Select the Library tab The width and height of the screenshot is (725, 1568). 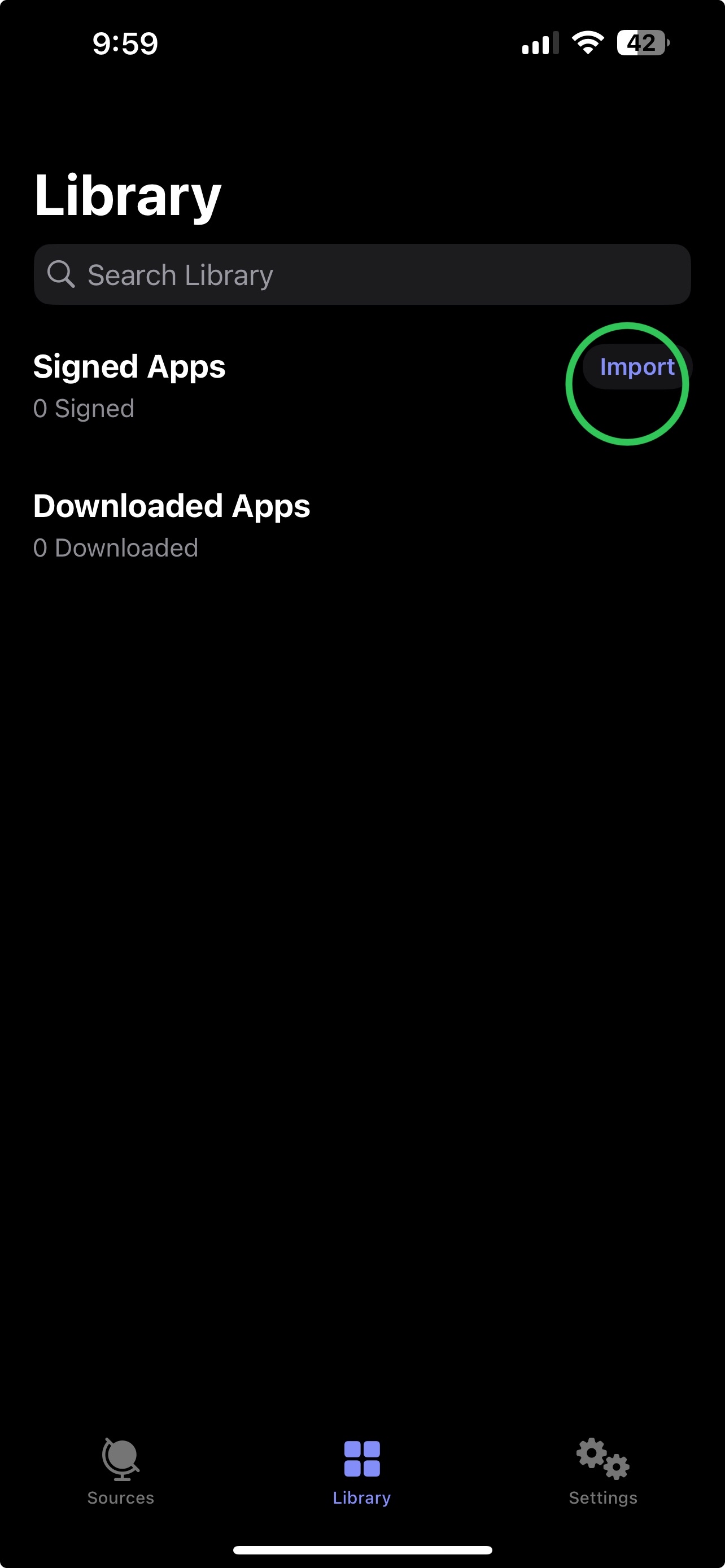tap(362, 1470)
